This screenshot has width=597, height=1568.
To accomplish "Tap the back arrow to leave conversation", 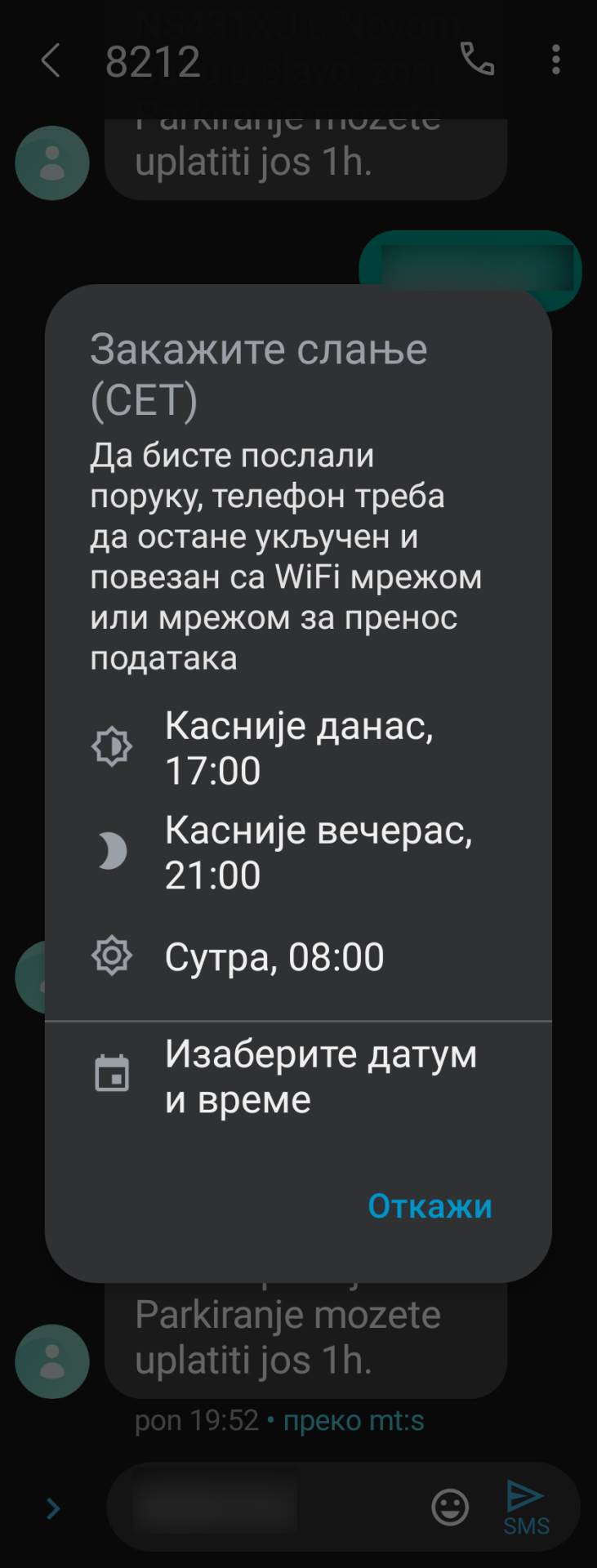I will tap(51, 60).
